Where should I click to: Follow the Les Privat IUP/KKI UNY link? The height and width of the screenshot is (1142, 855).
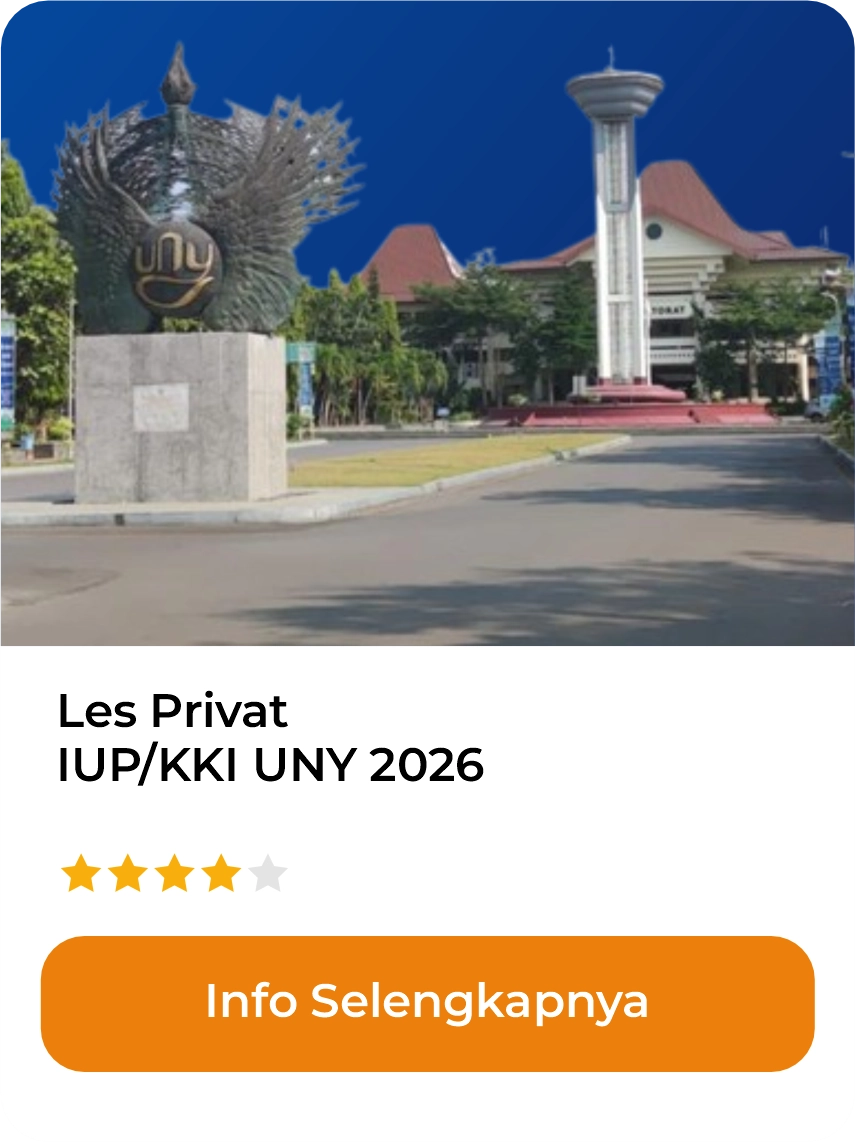point(270,740)
